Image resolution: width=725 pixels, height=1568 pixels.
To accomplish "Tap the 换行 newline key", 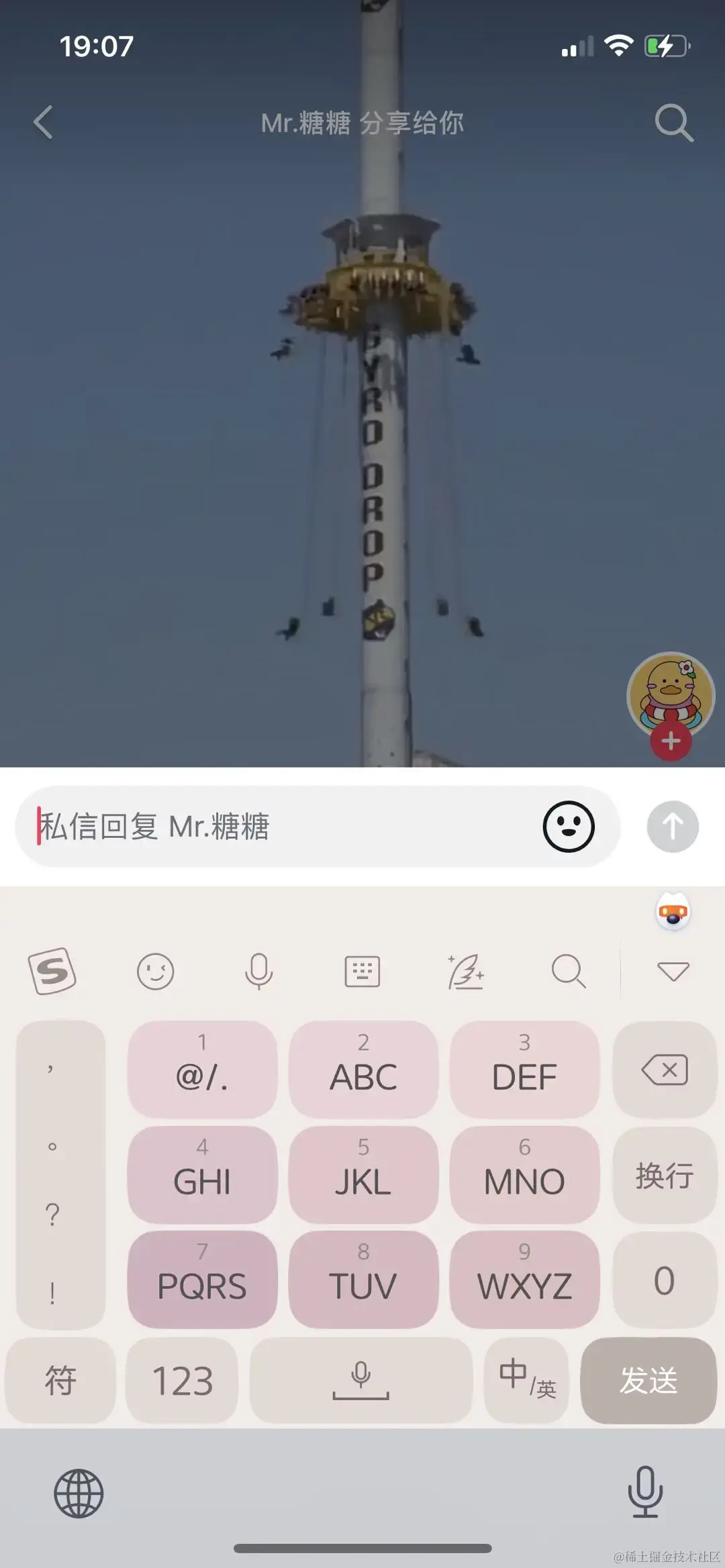I will (665, 1175).
